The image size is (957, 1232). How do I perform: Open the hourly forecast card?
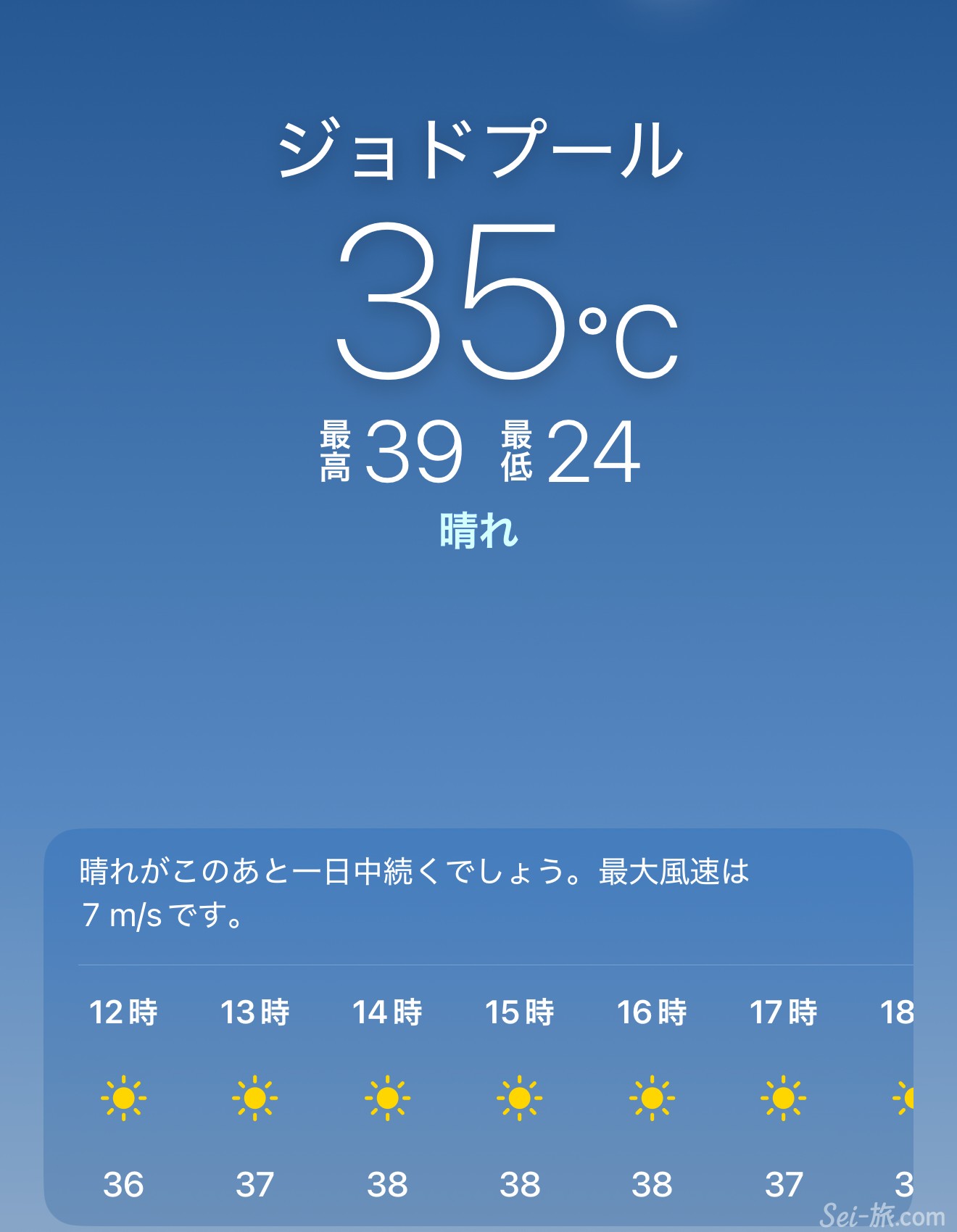pos(478,1029)
